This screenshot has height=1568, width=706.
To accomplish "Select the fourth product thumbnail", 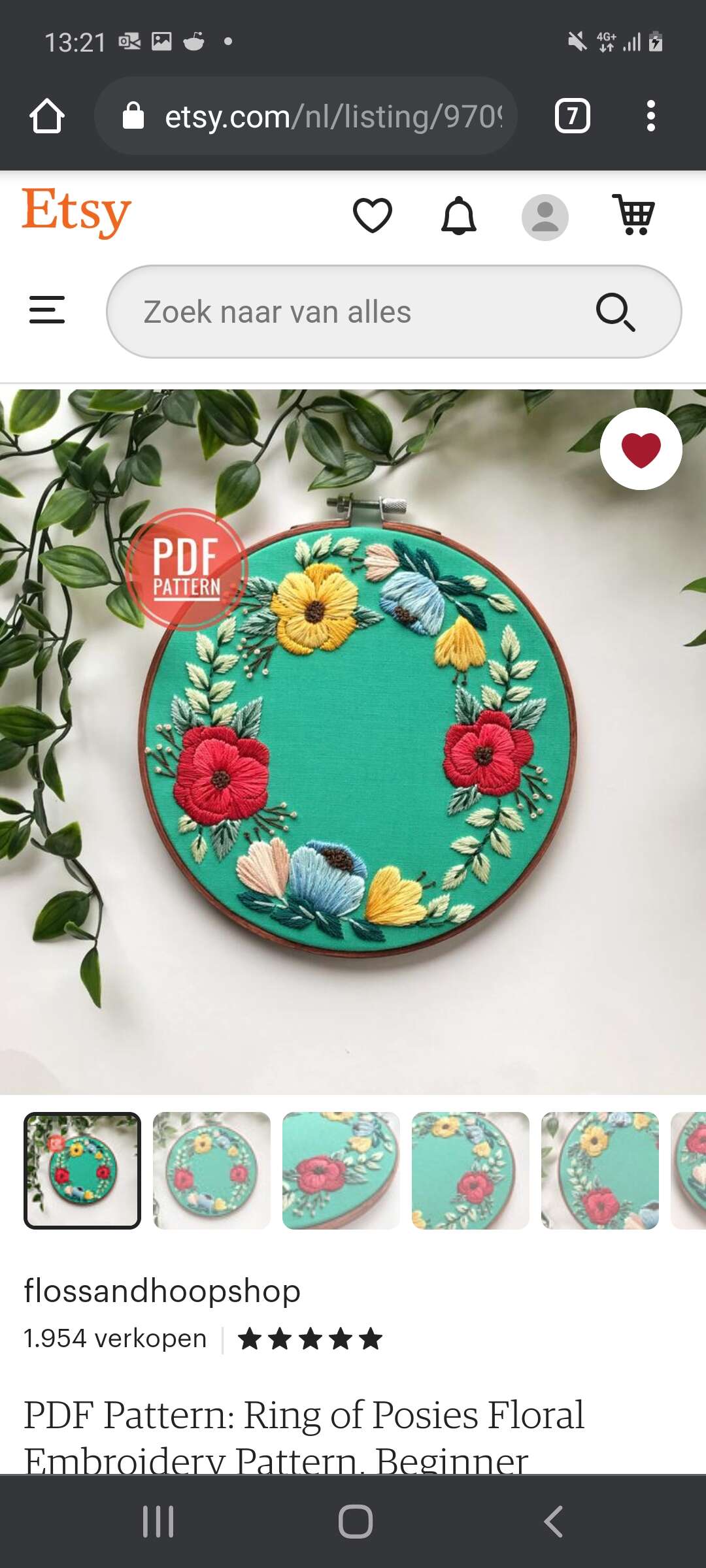I will pos(471,1171).
